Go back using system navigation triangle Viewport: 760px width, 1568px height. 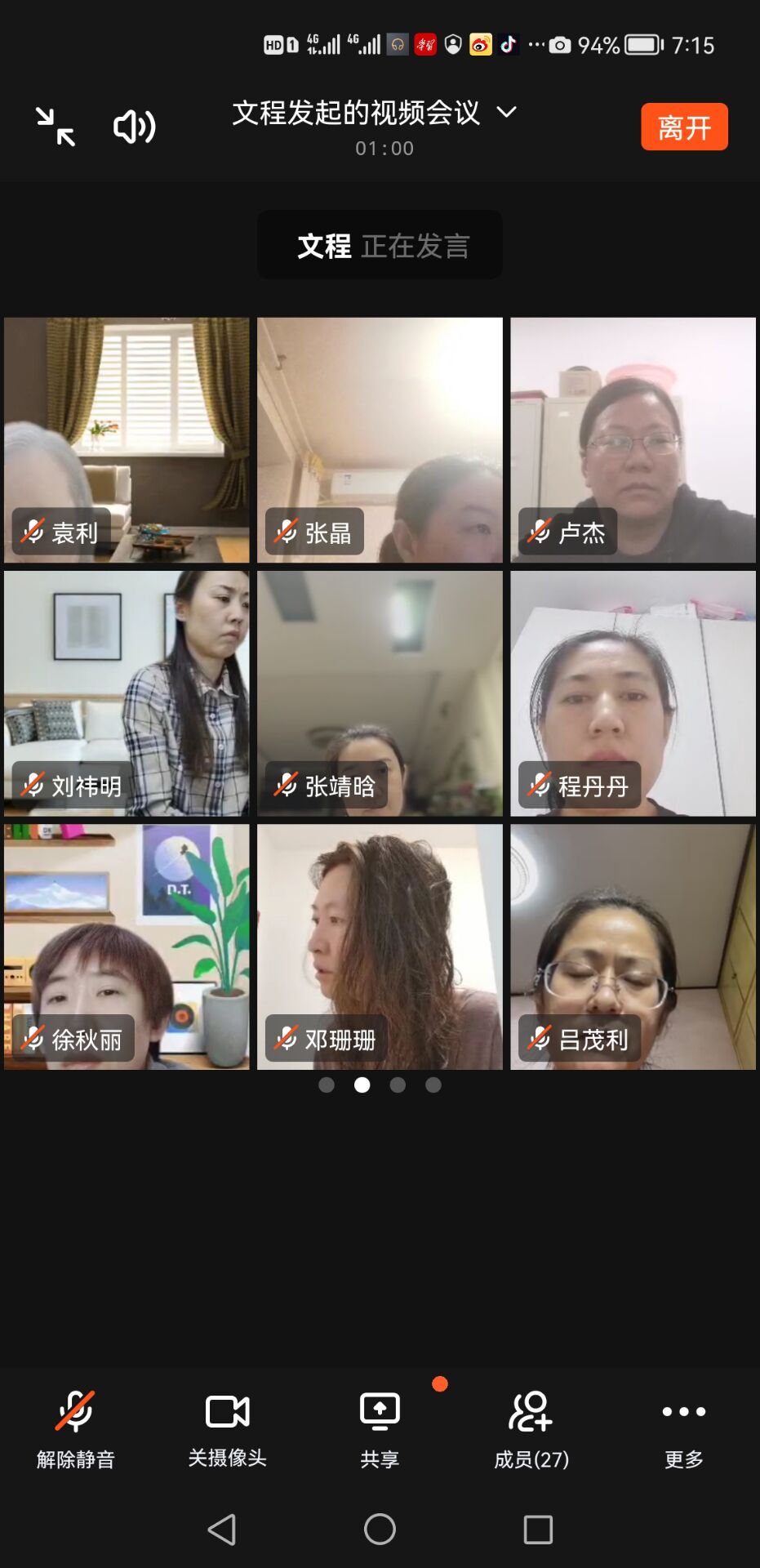point(222,1529)
